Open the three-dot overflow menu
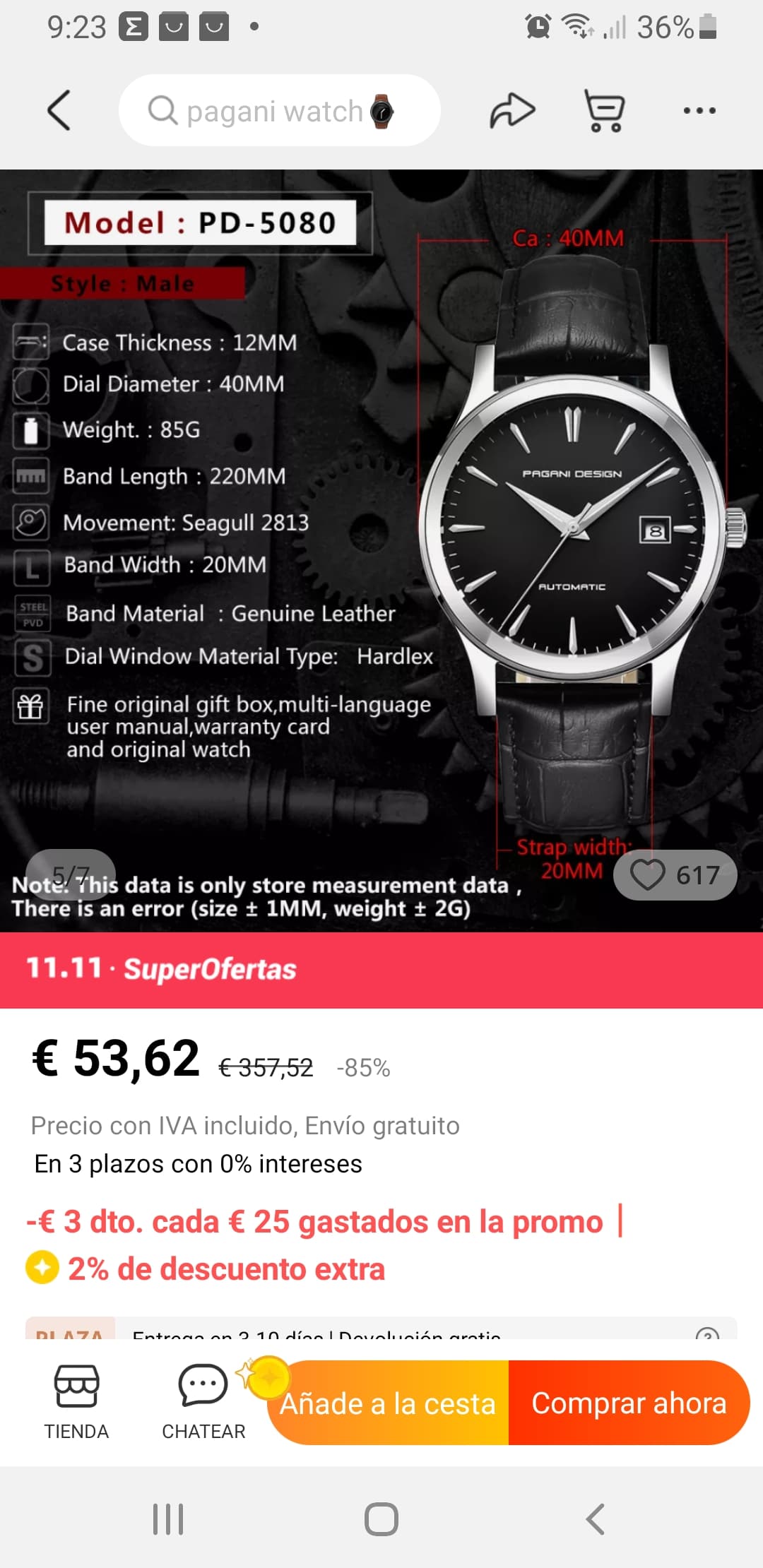Image resolution: width=763 pixels, height=1568 pixels. point(699,110)
